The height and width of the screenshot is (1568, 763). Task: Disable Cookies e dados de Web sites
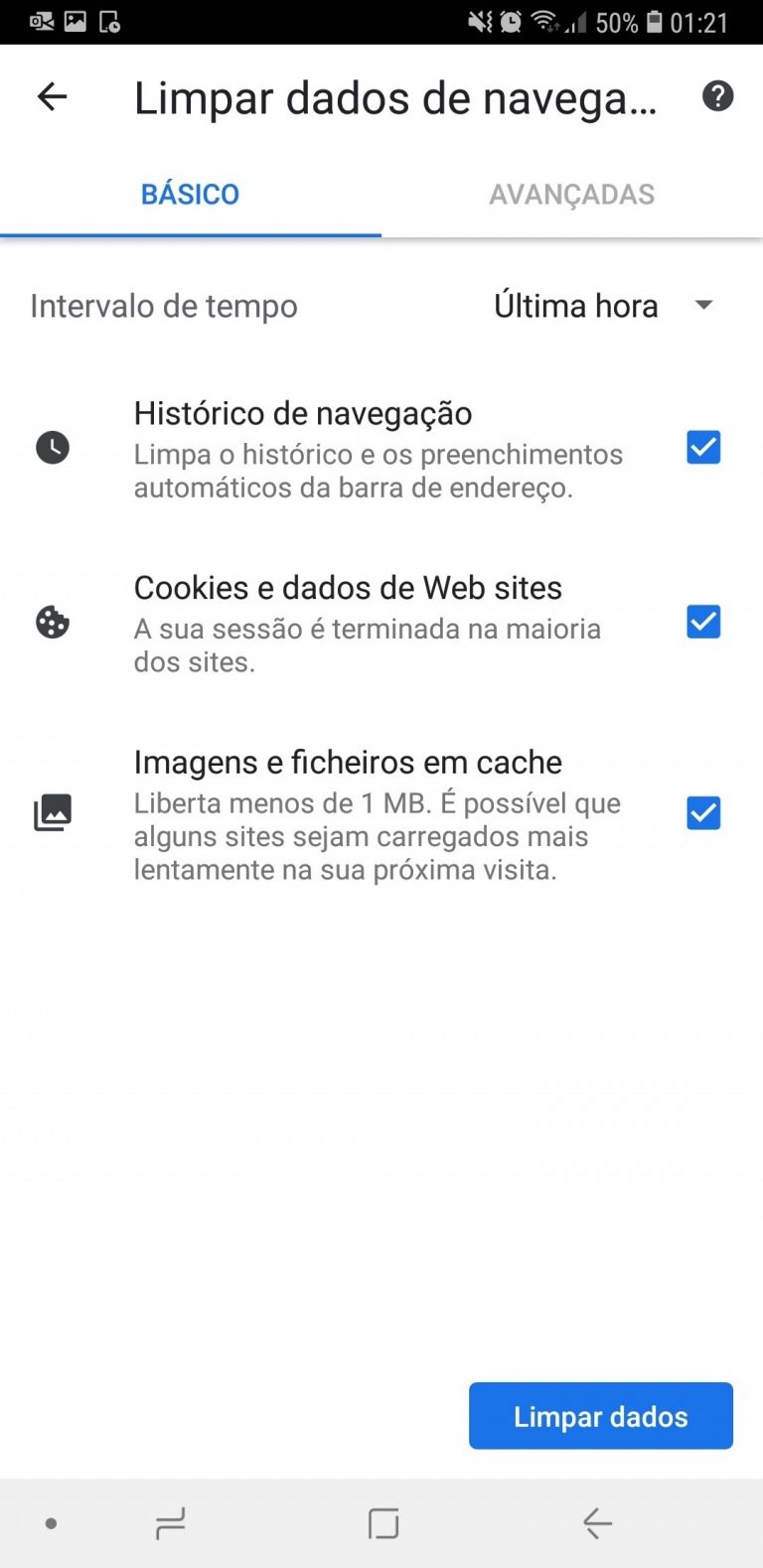pyautogui.click(x=702, y=622)
